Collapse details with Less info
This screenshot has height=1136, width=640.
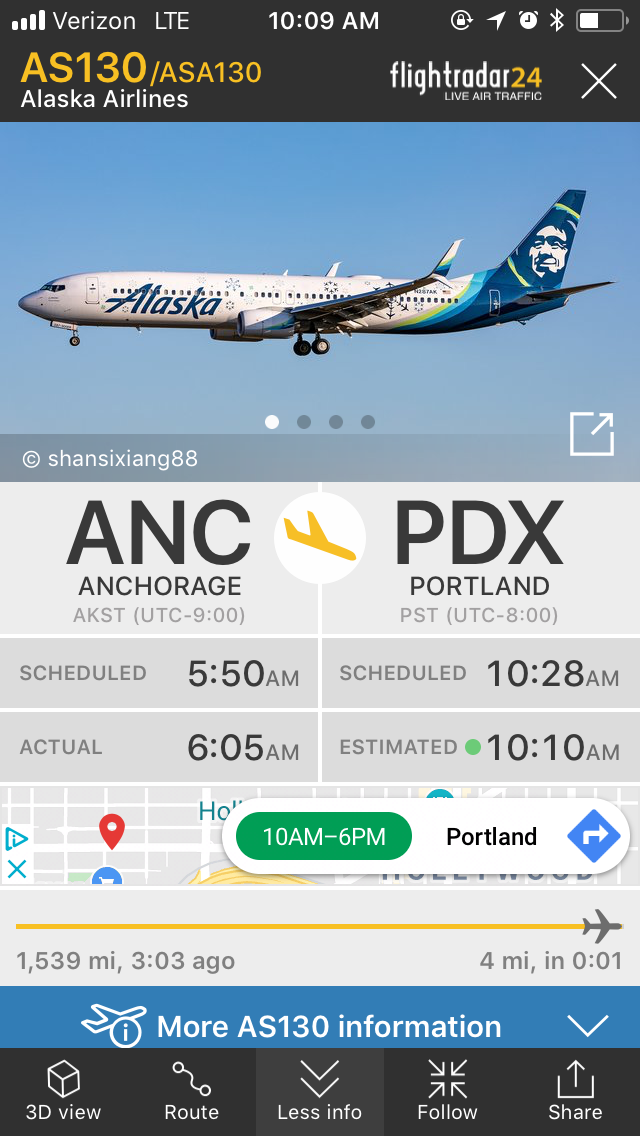[320, 1092]
